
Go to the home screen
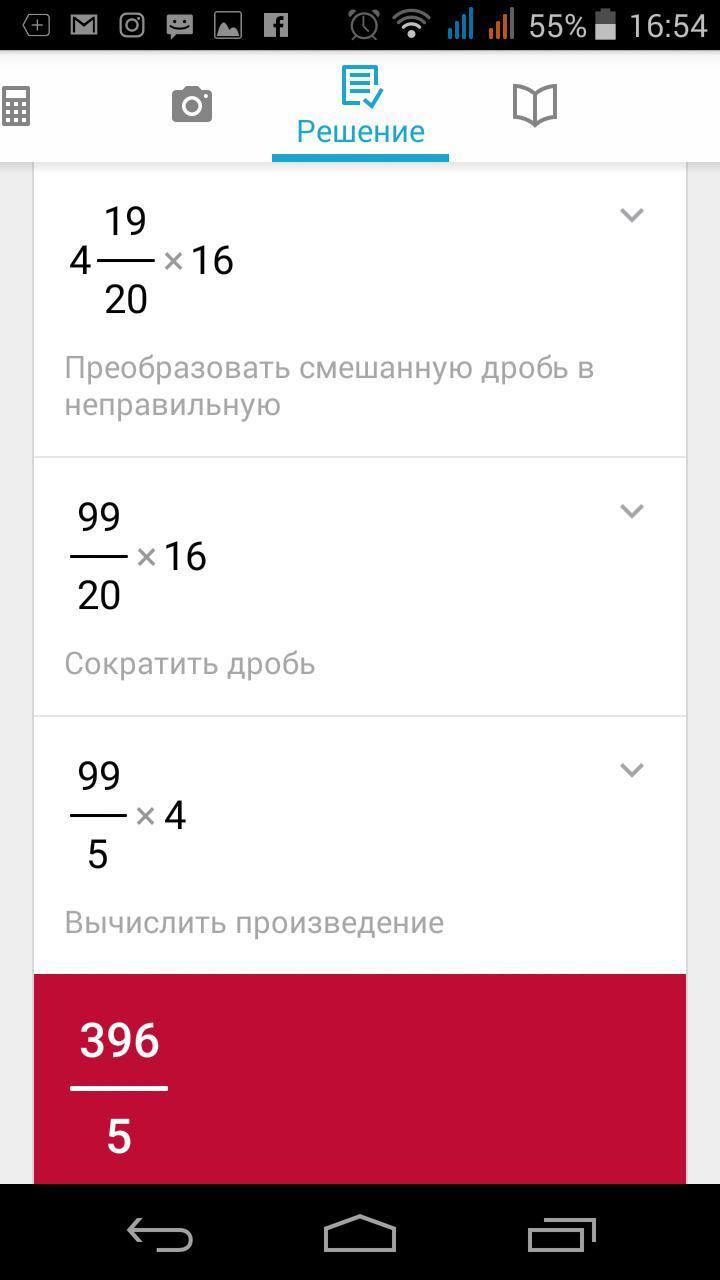(360, 1233)
